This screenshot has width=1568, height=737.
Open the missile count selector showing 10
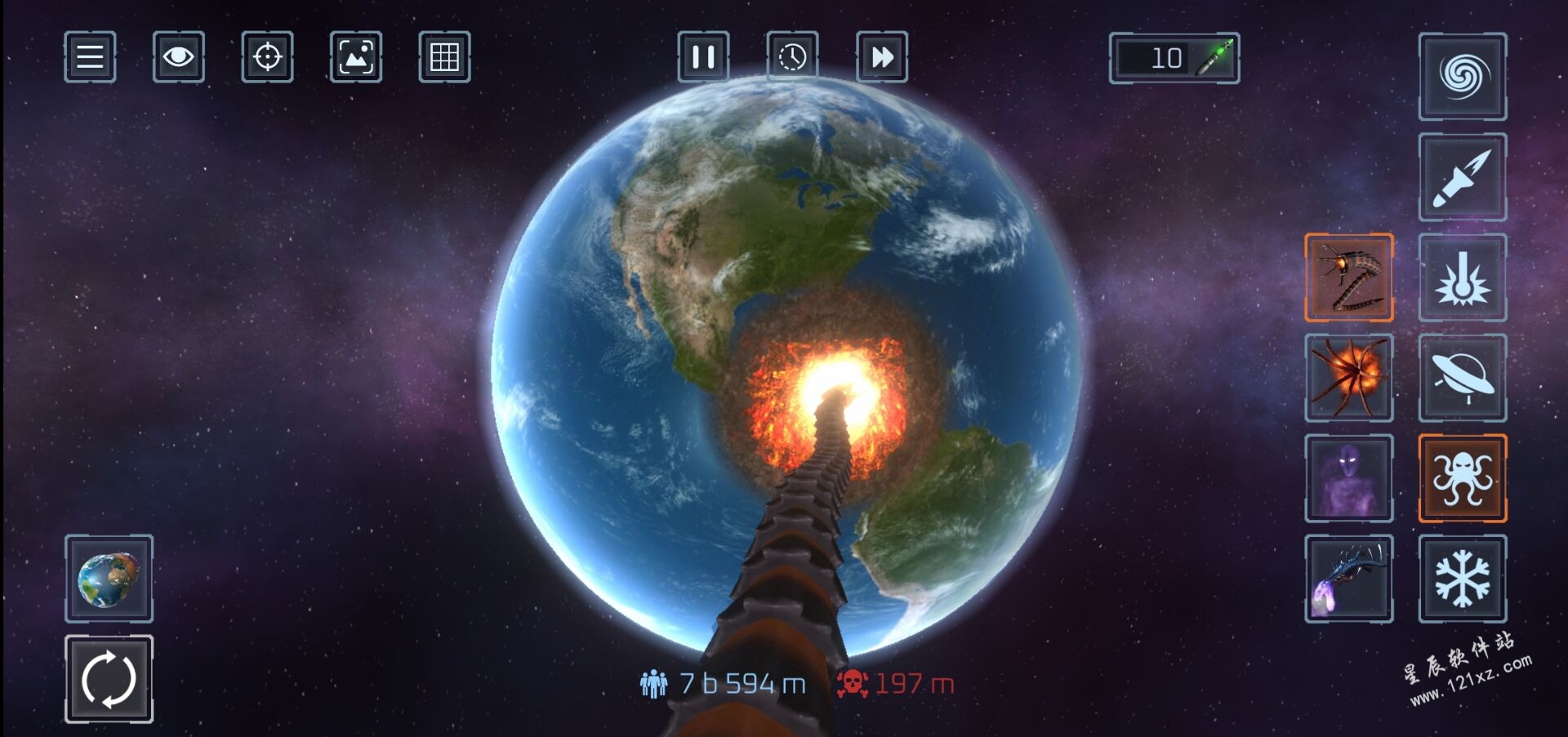[x=1174, y=58]
